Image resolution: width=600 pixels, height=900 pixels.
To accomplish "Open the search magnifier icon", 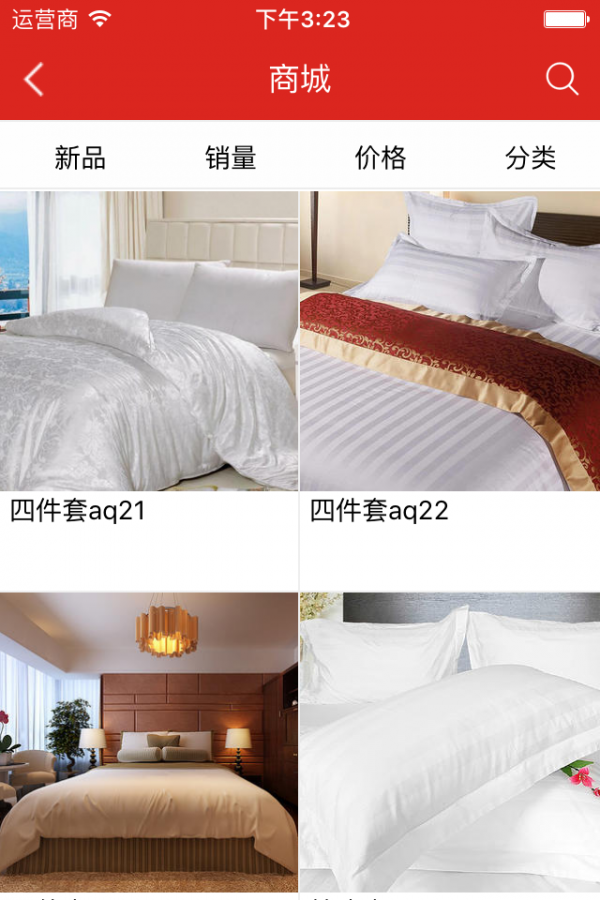I will (x=562, y=80).
